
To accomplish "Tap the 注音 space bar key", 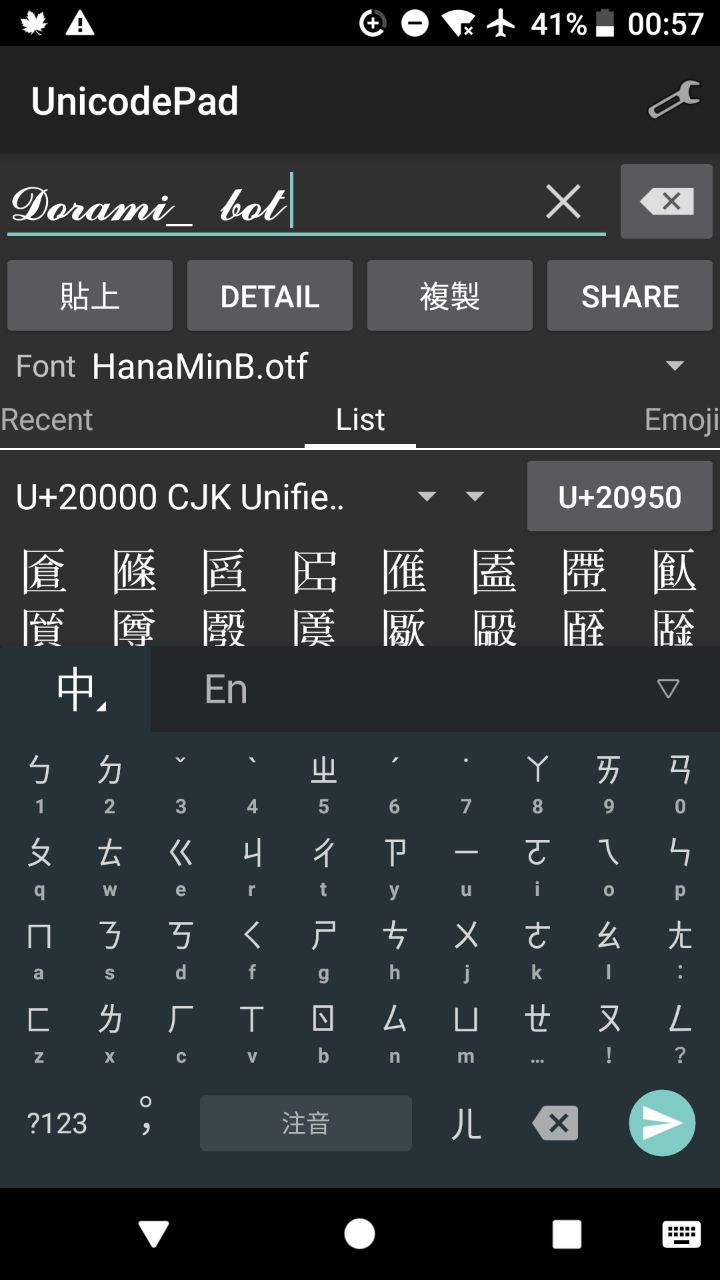I will 305,1123.
